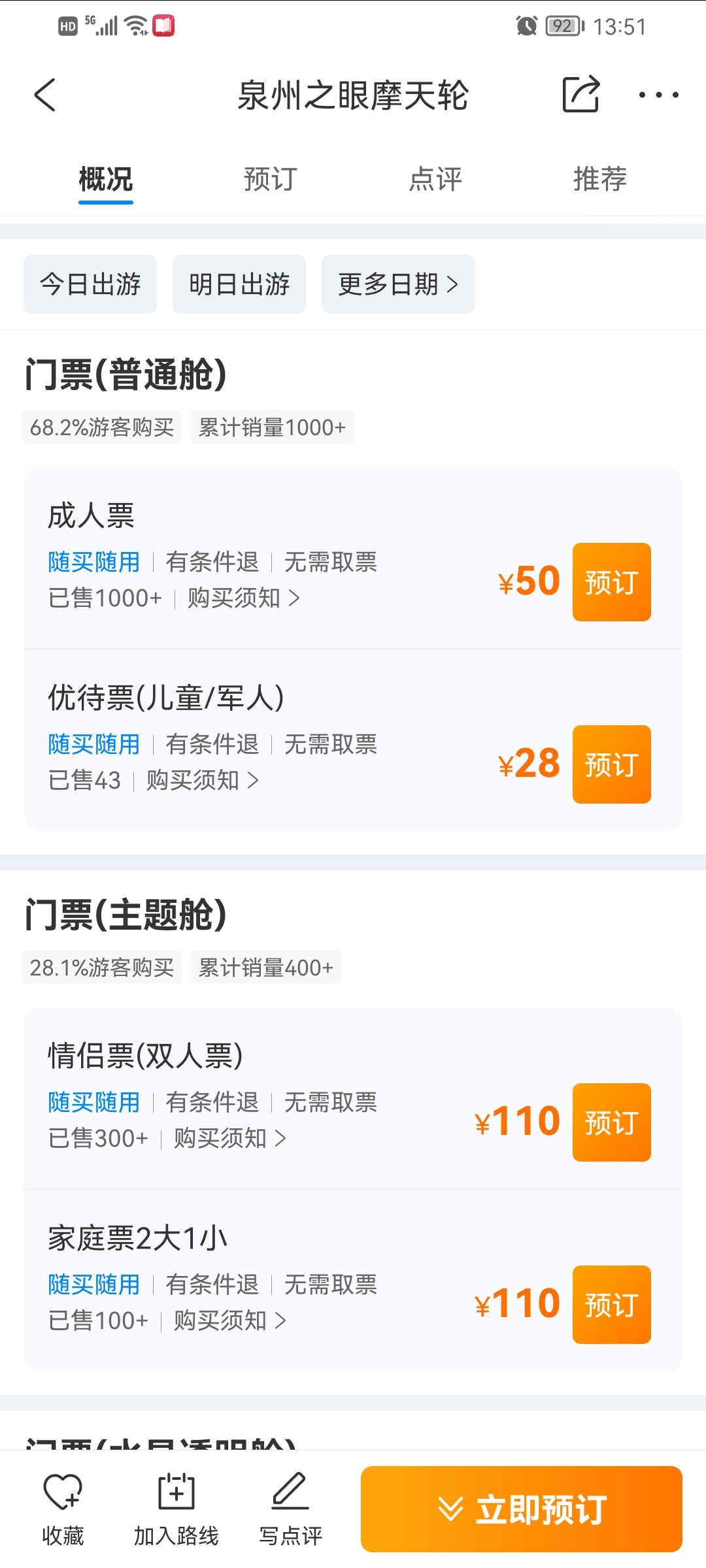Open 更多日期 to pick another date
The height and width of the screenshot is (1568, 706).
[397, 284]
